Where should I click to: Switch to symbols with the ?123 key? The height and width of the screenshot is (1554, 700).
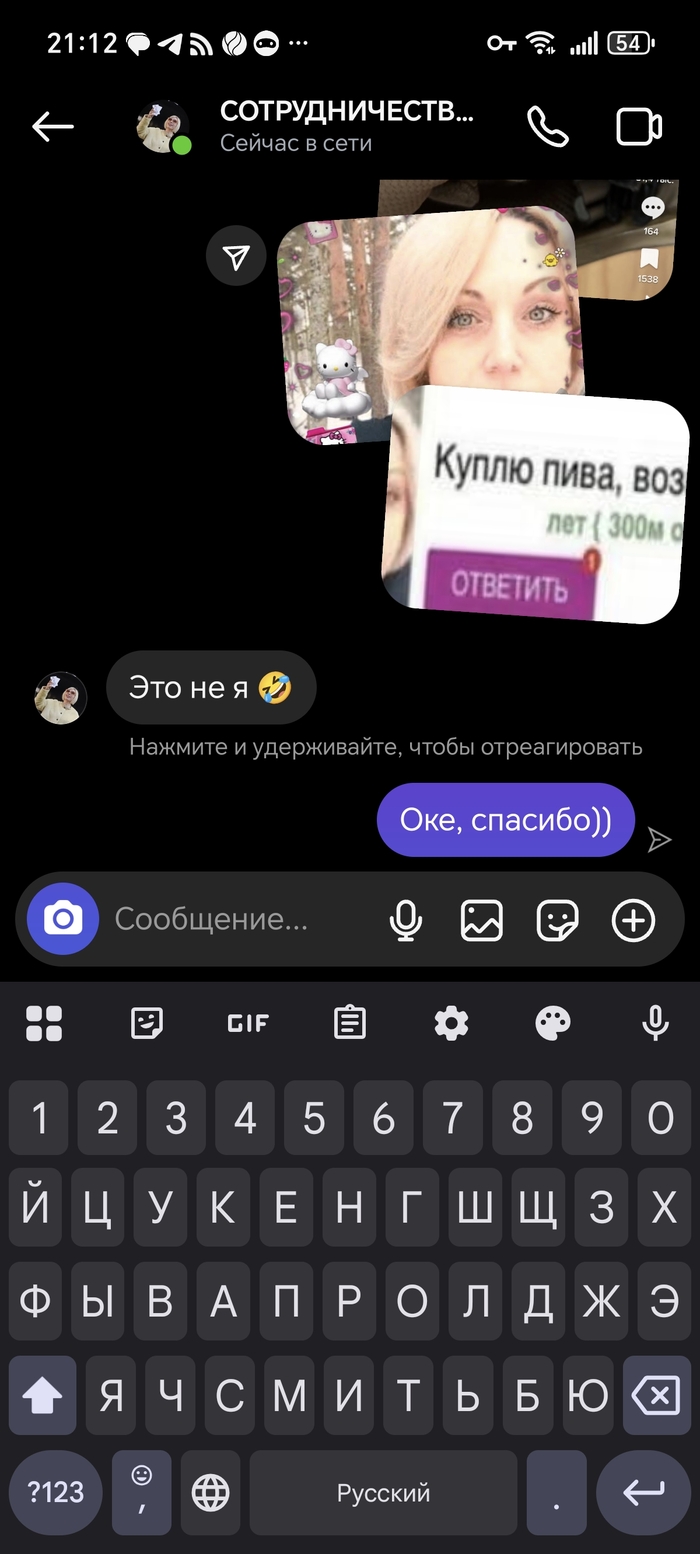[56, 1493]
